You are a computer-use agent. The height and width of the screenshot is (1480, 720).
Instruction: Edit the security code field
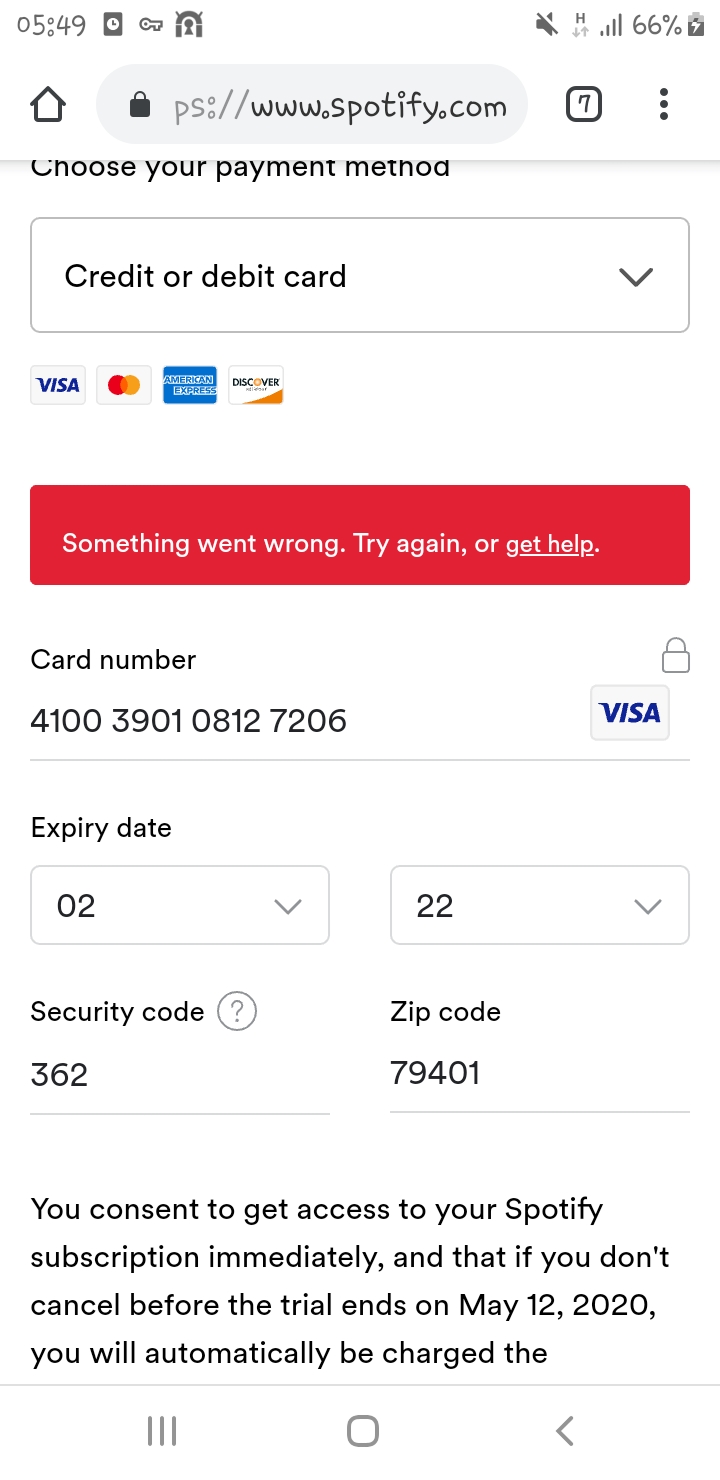click(x=180, y=1075)
